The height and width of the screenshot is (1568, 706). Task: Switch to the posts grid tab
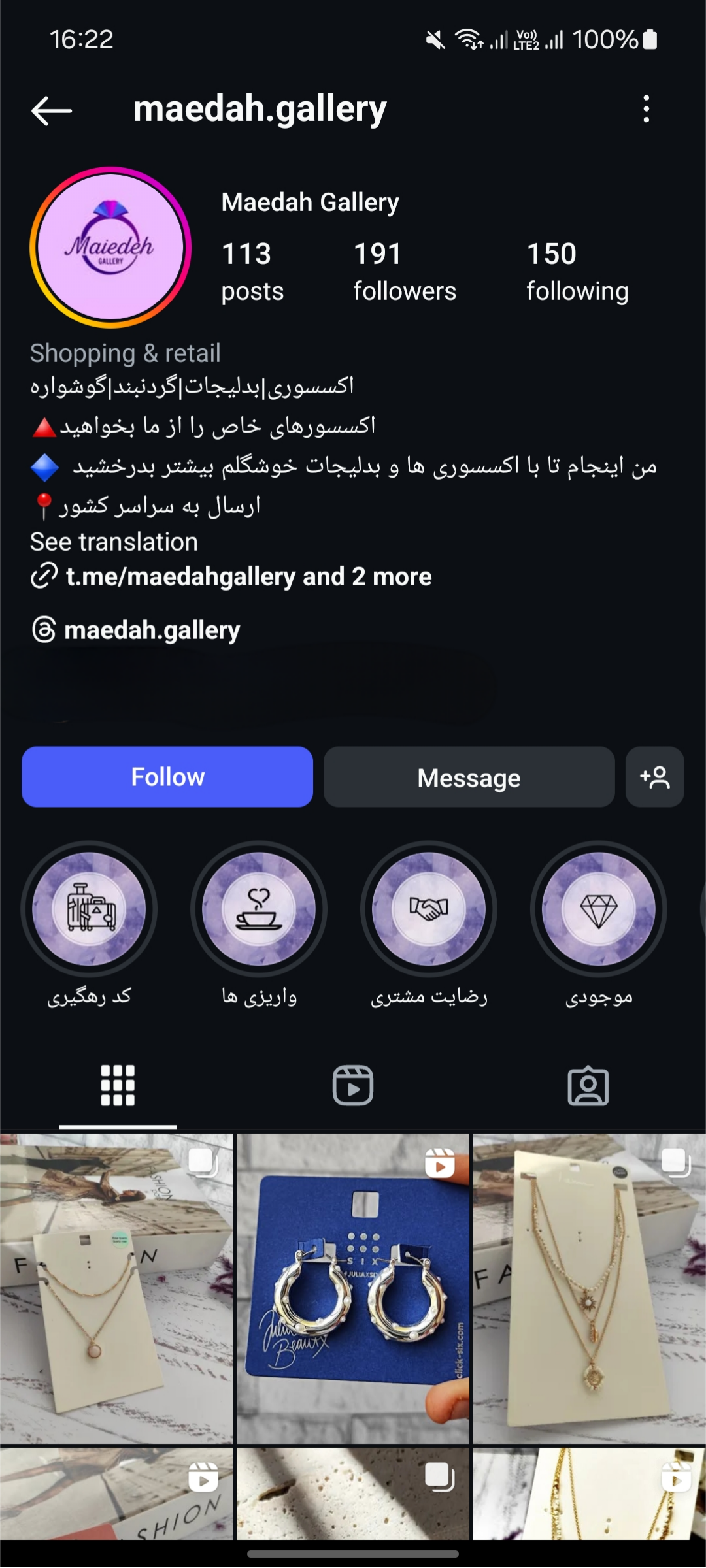(118, 1085)
